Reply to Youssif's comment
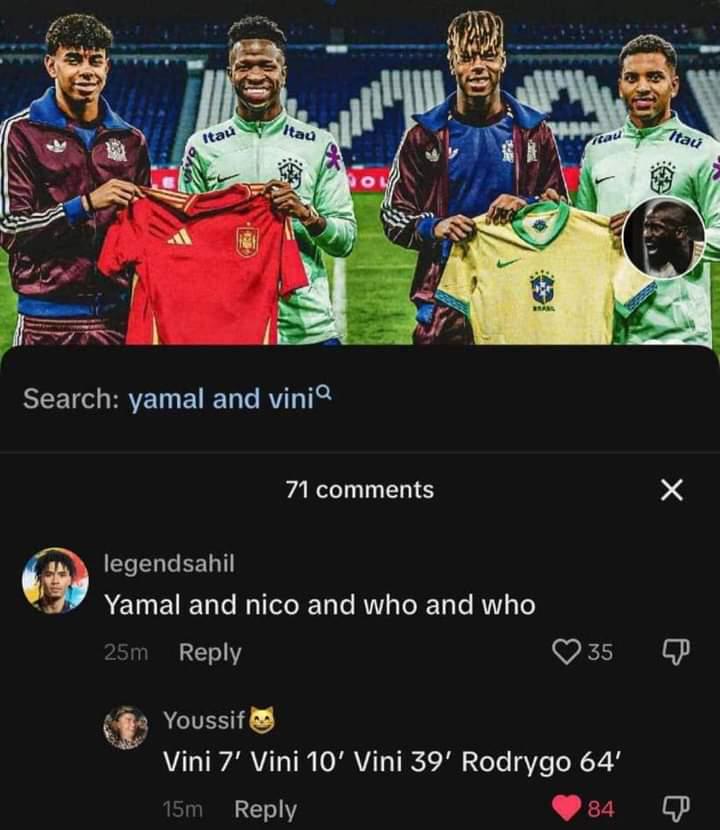Screen dimensions: 720x830 (x=265, y=808)
